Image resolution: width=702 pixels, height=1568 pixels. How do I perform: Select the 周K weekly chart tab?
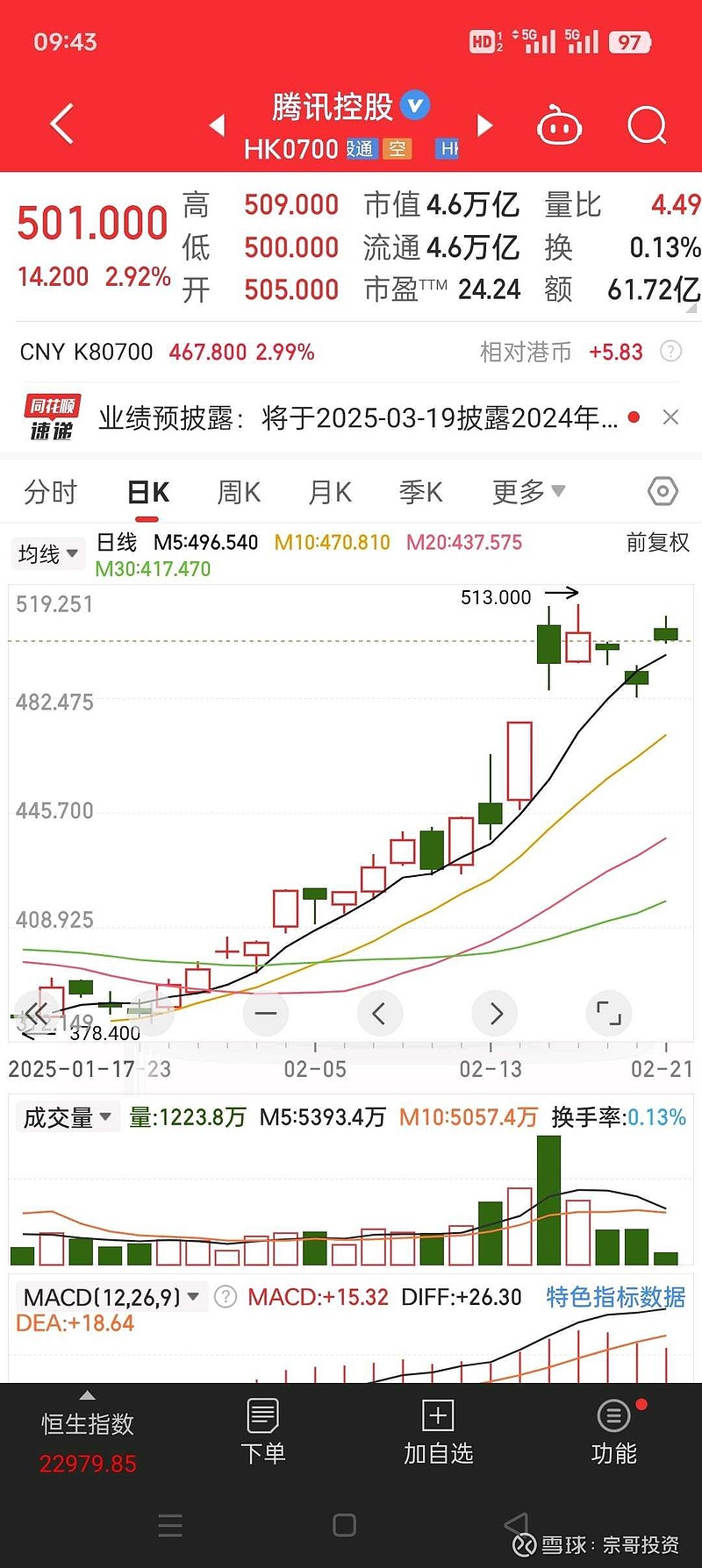[238, 492]
